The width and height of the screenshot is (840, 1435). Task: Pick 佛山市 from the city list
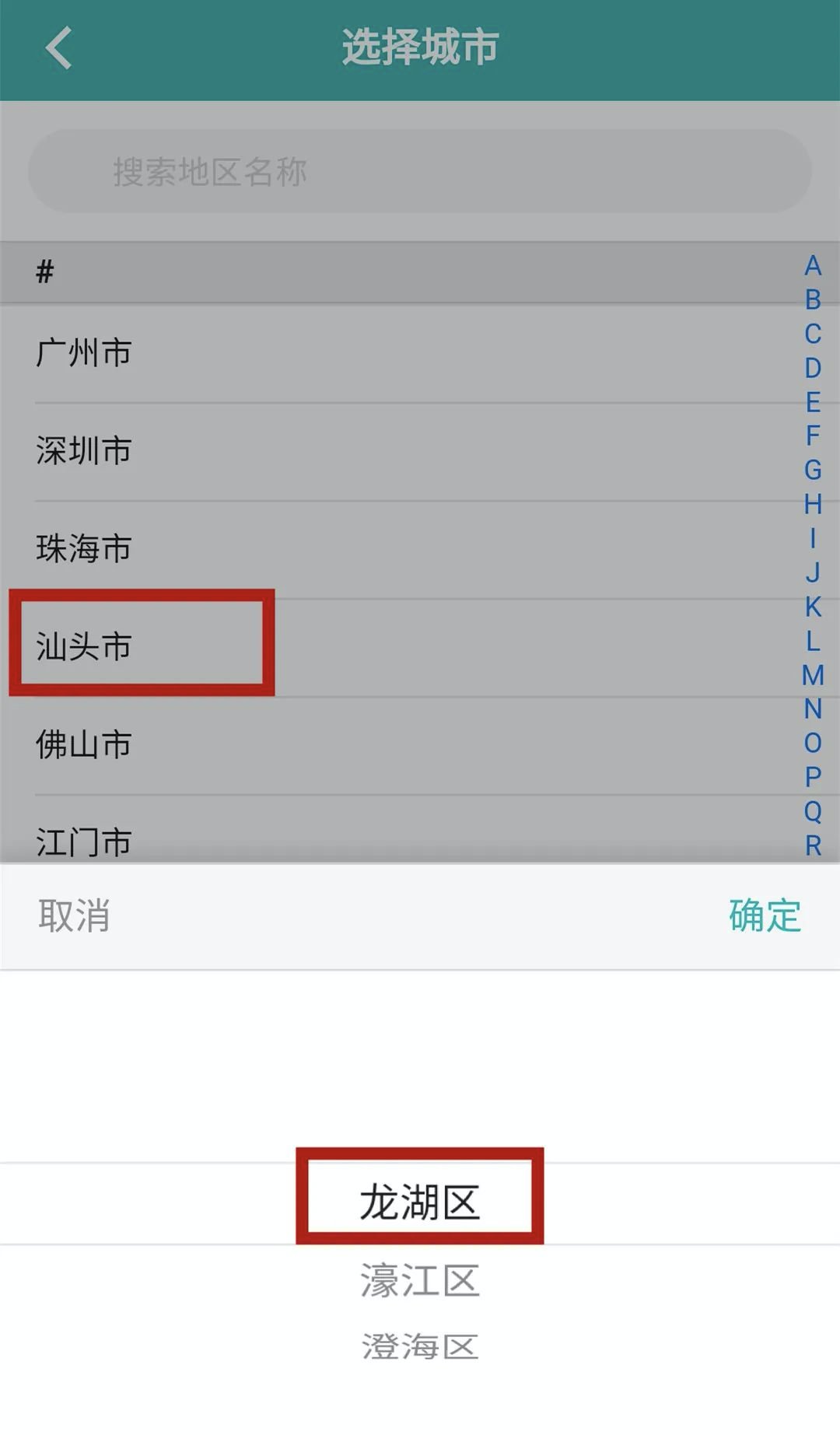pos(84,745)
